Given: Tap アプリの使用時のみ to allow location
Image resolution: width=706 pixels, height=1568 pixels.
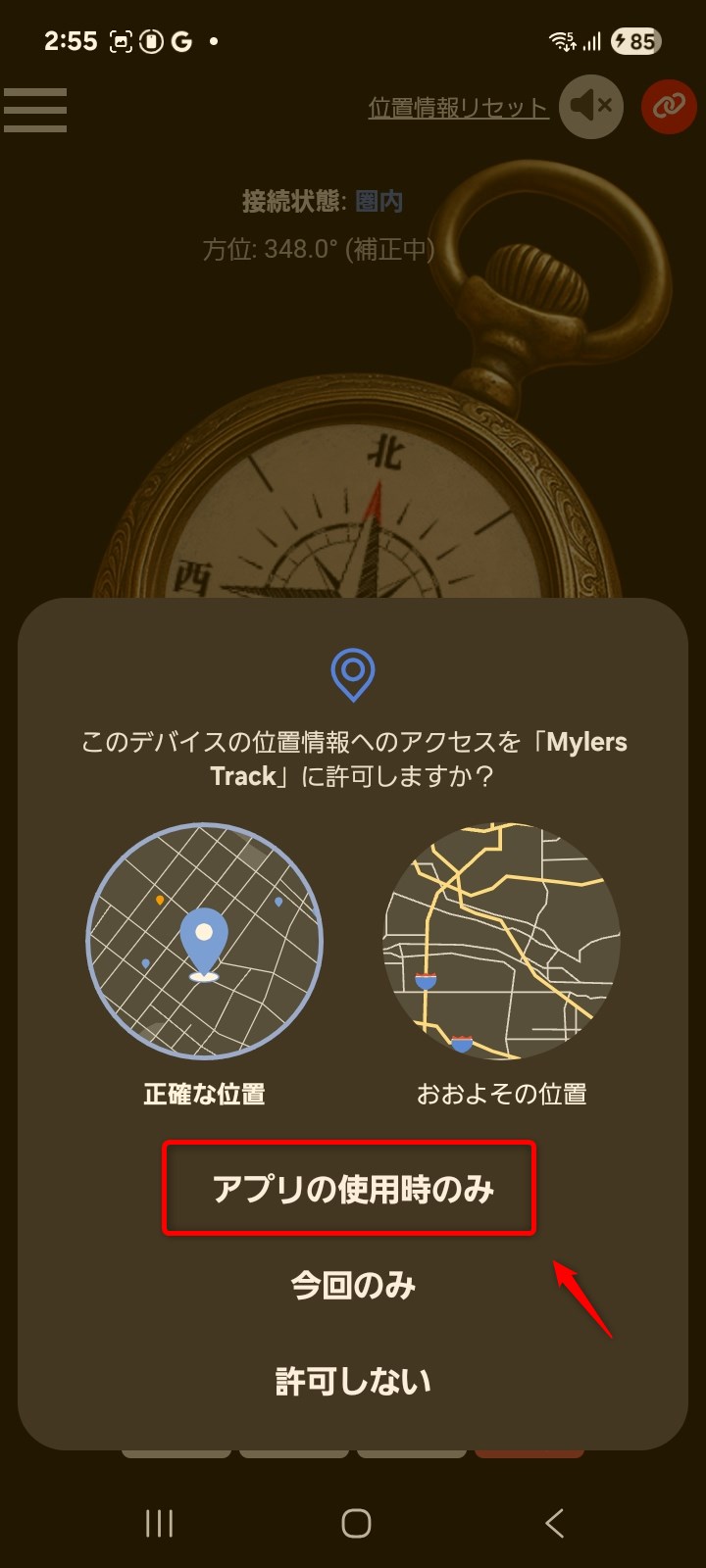Looking at the screenshot, I should tap(351, 1189).
